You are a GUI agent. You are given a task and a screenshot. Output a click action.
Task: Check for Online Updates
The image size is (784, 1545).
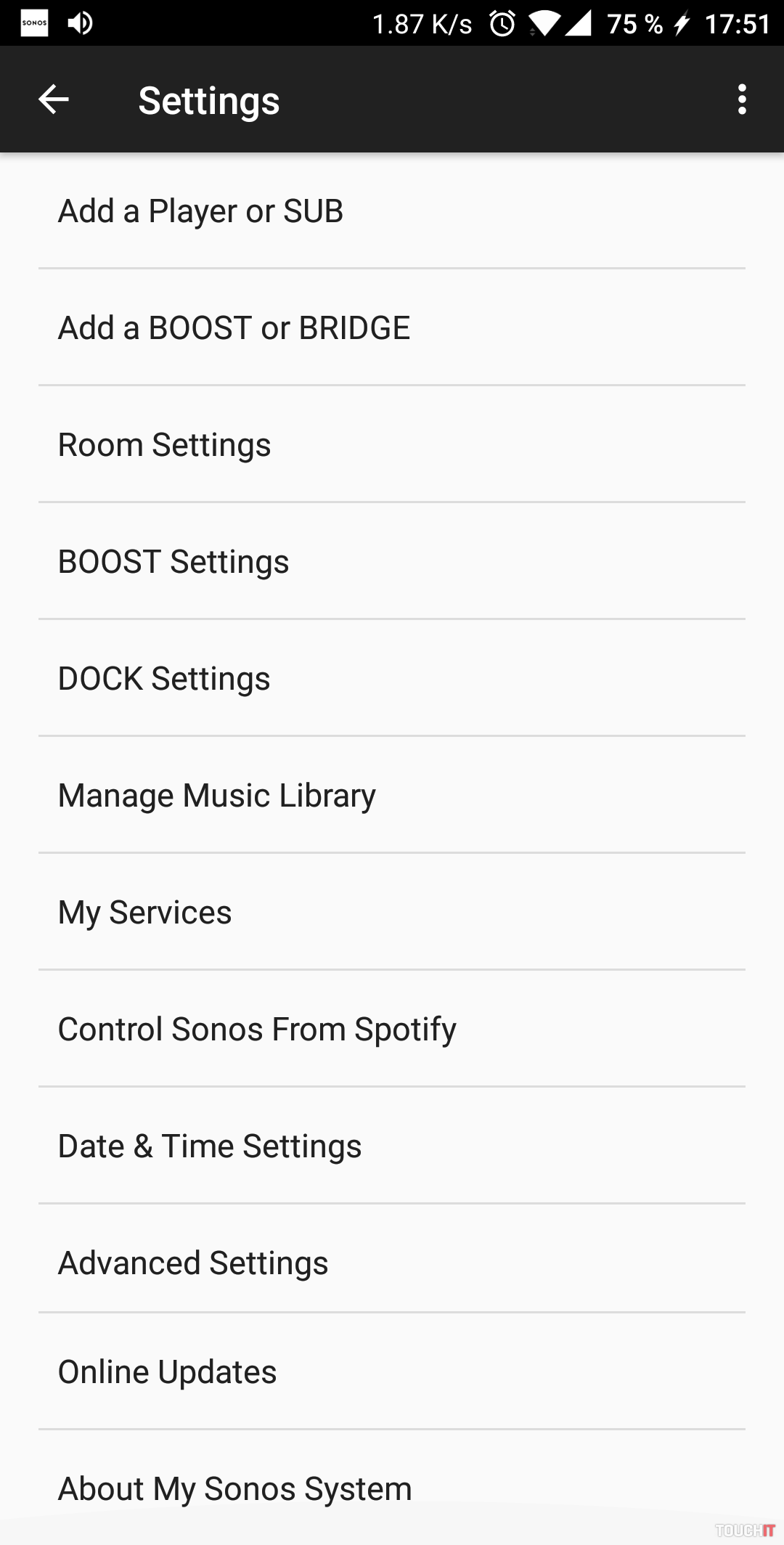[167, 1372]
